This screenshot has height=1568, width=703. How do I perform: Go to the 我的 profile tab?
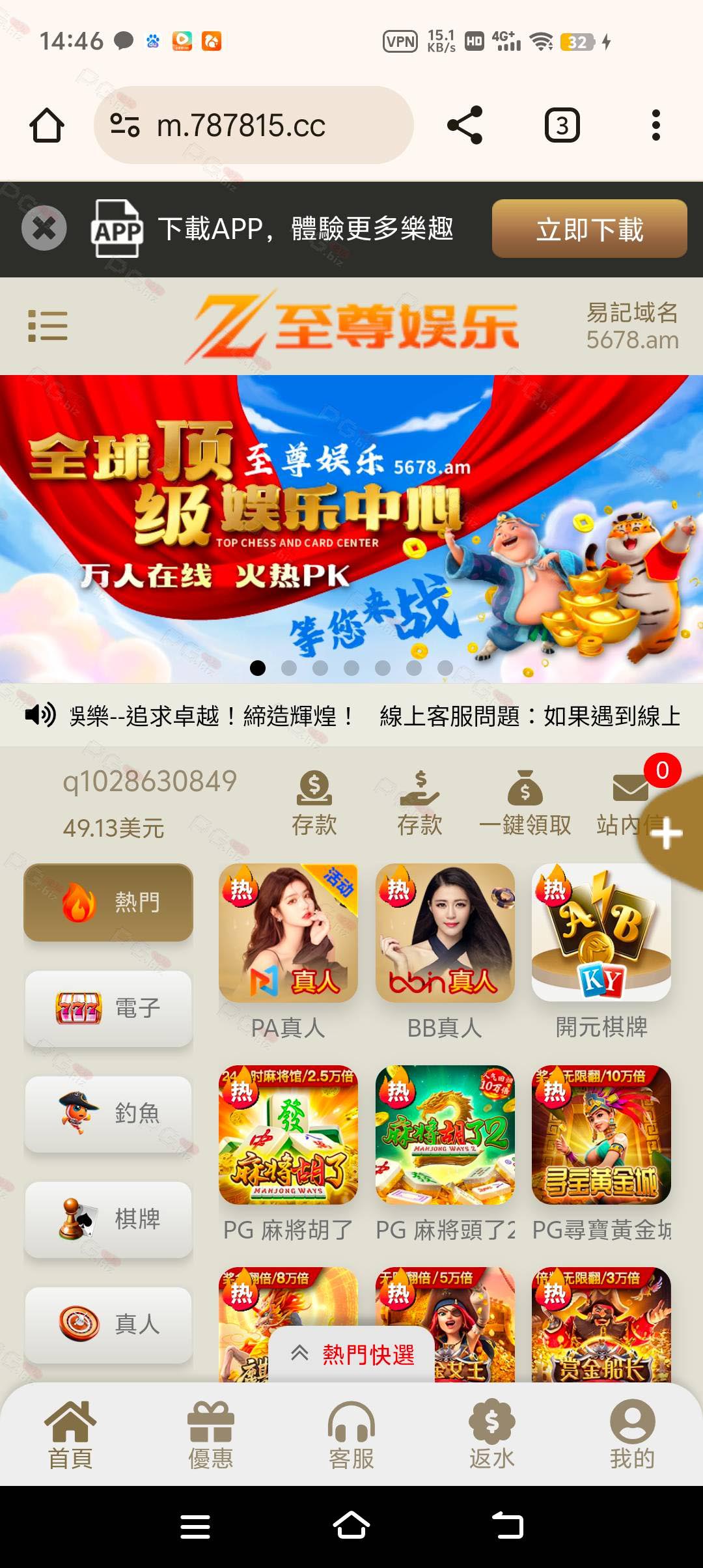point(632,1435)
